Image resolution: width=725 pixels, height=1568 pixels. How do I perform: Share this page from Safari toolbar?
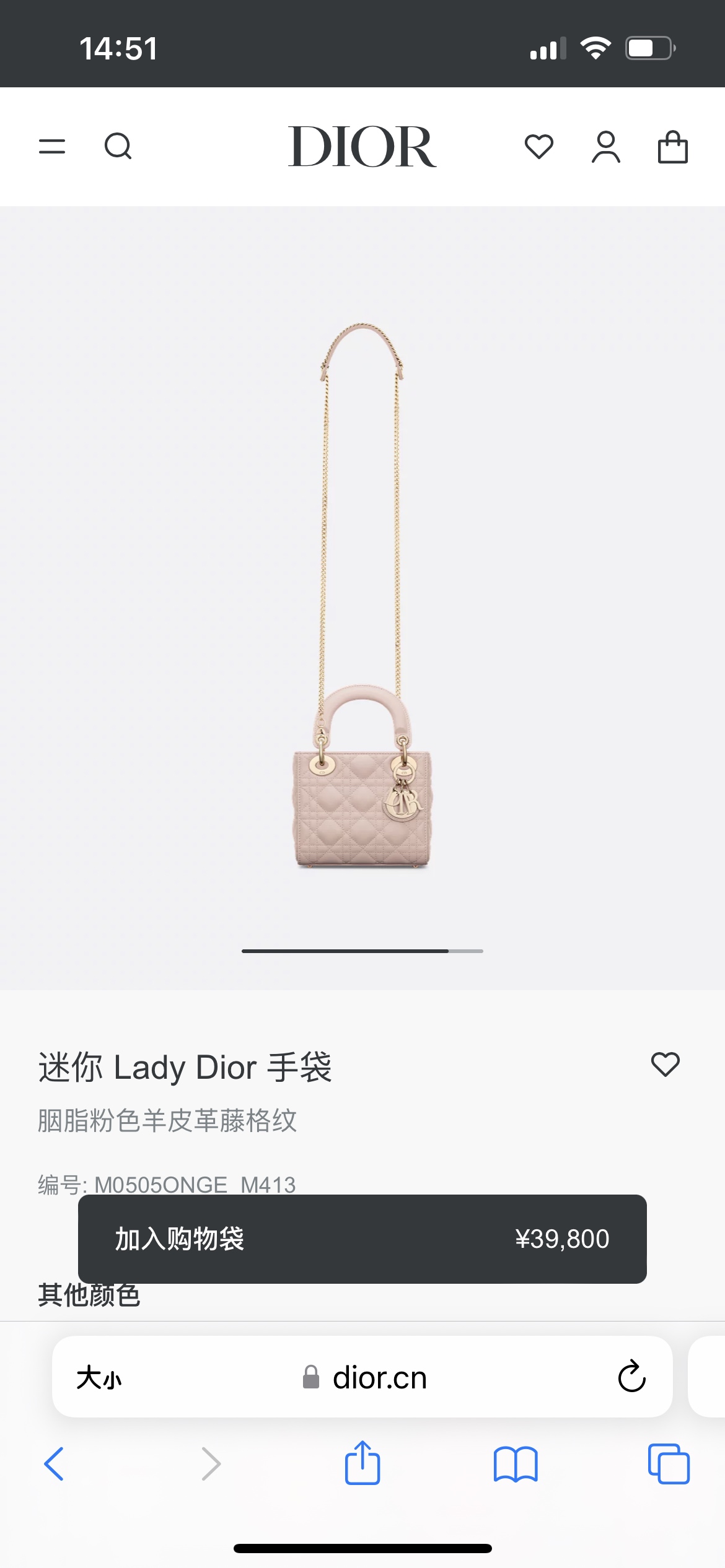pos(362,1463)
